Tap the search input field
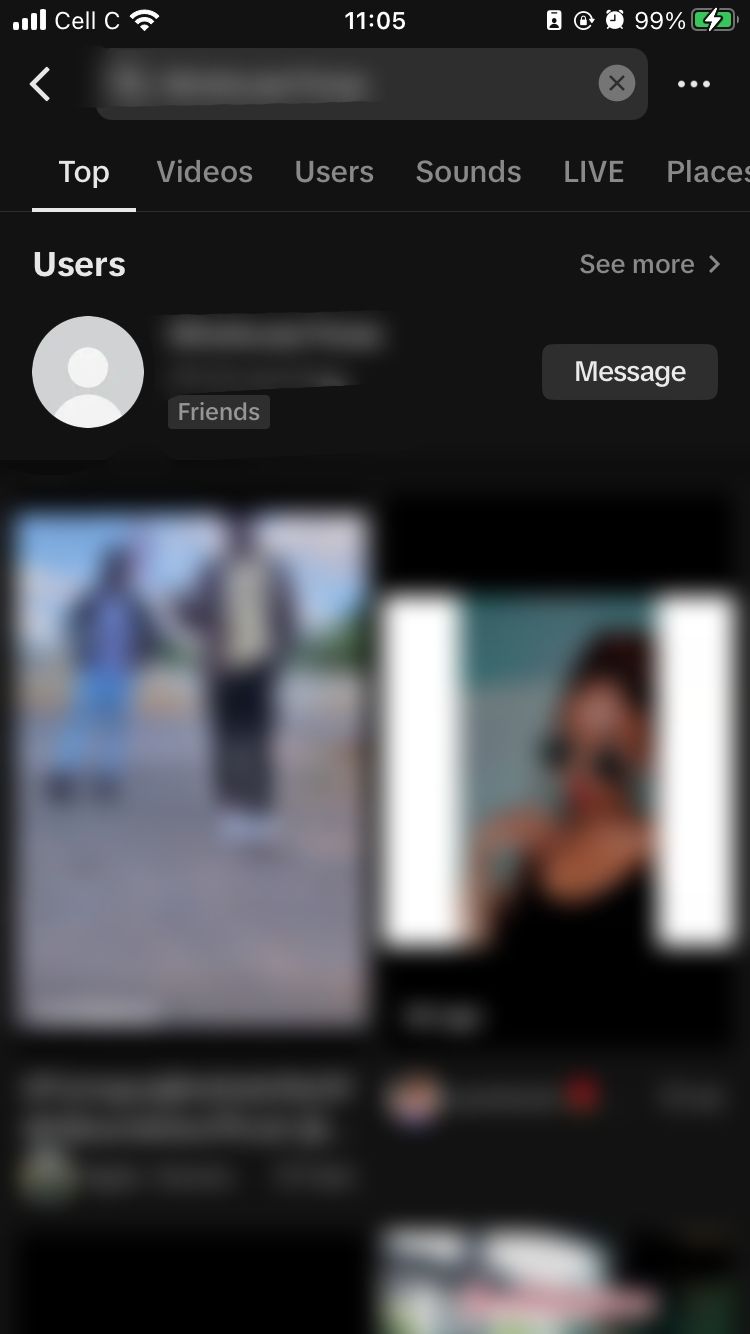The height and width of the screenshot is (1334, 750). tap(340, 85)
